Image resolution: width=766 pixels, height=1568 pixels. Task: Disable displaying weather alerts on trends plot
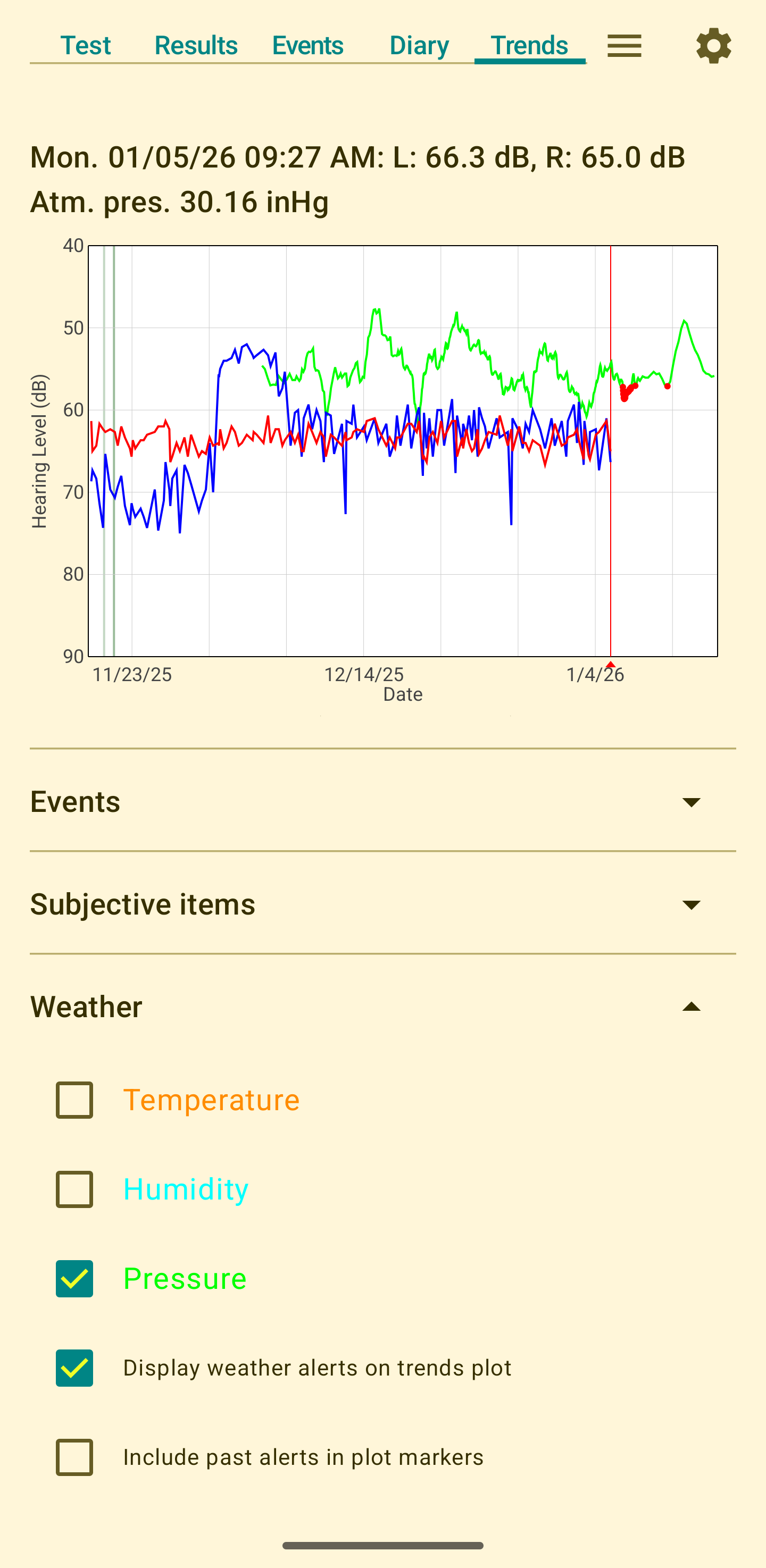click(74, 1367)
